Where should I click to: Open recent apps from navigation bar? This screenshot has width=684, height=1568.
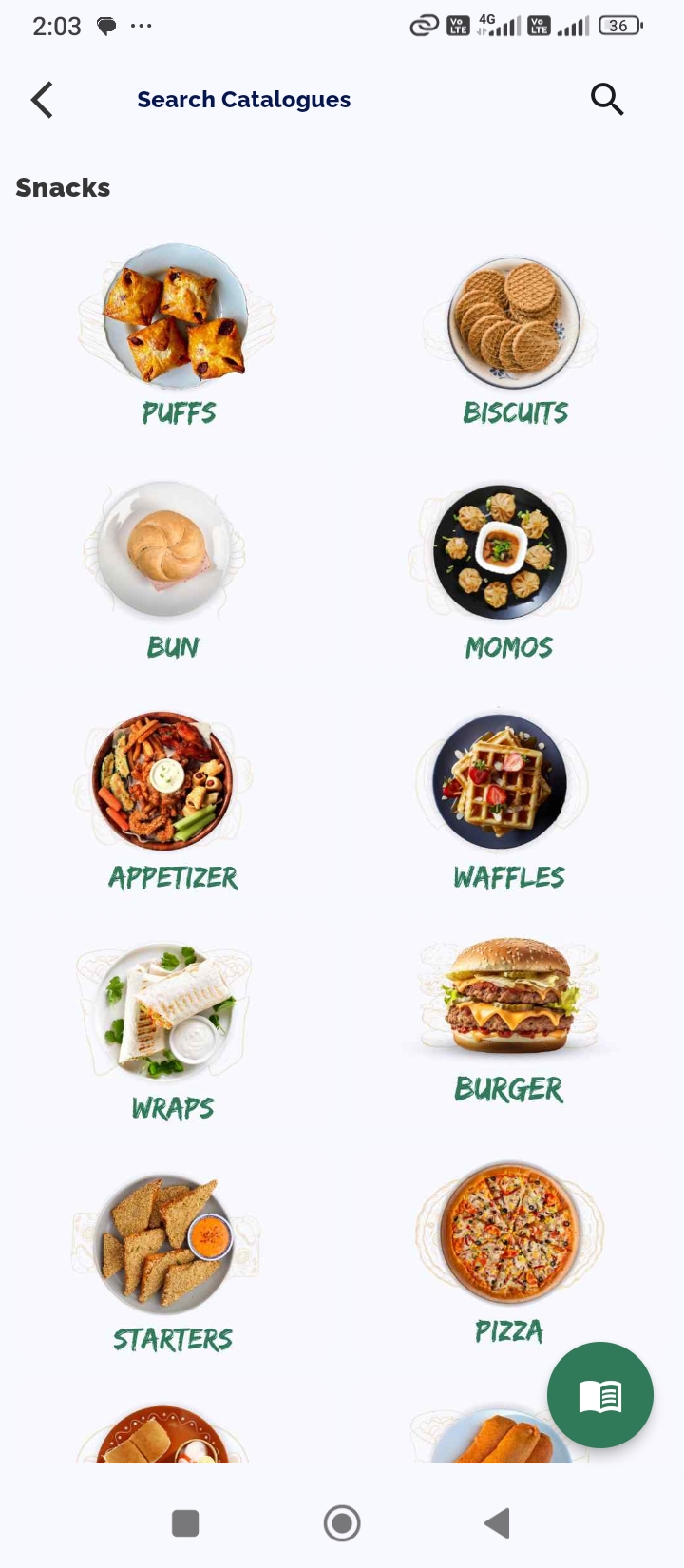click(x=185, y=1523)
